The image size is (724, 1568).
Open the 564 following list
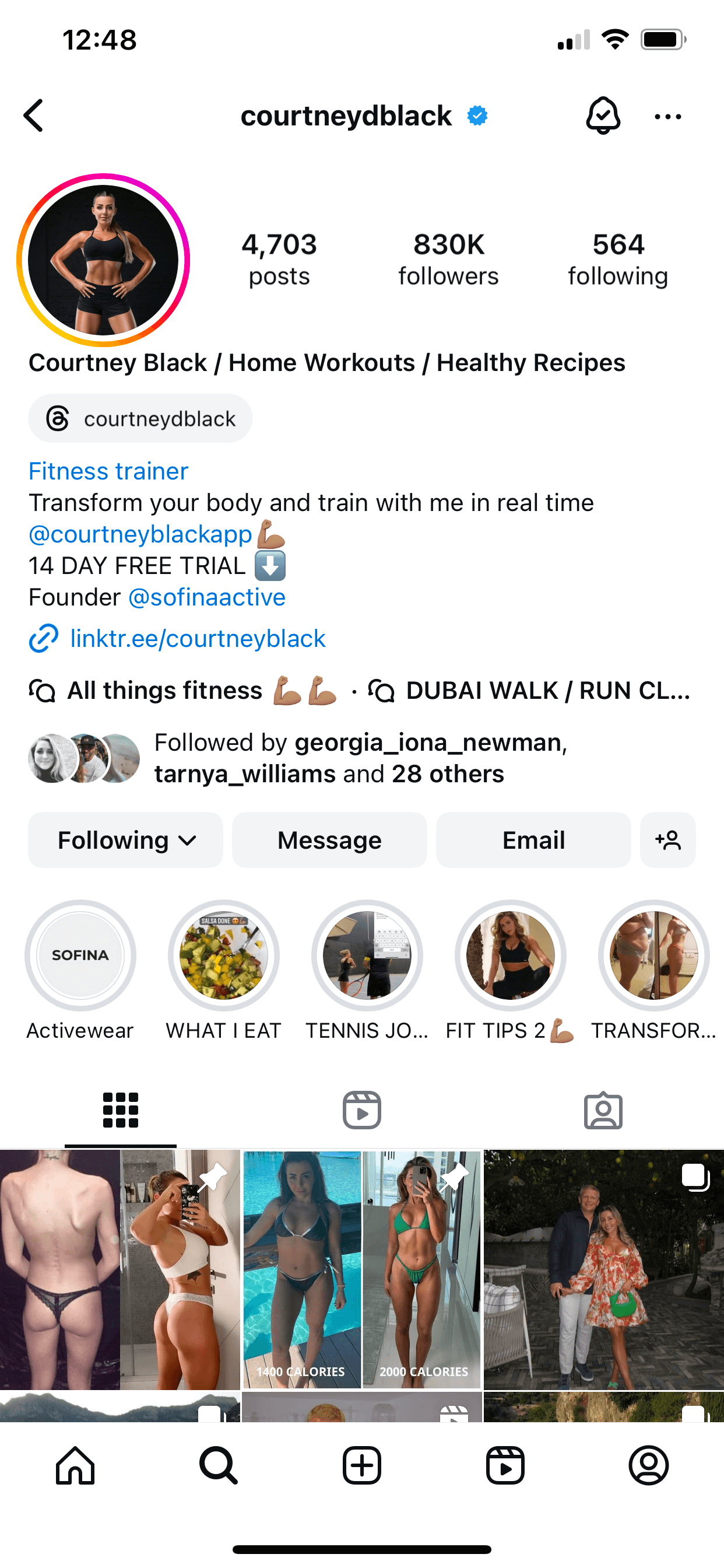(x=617, y=260)
